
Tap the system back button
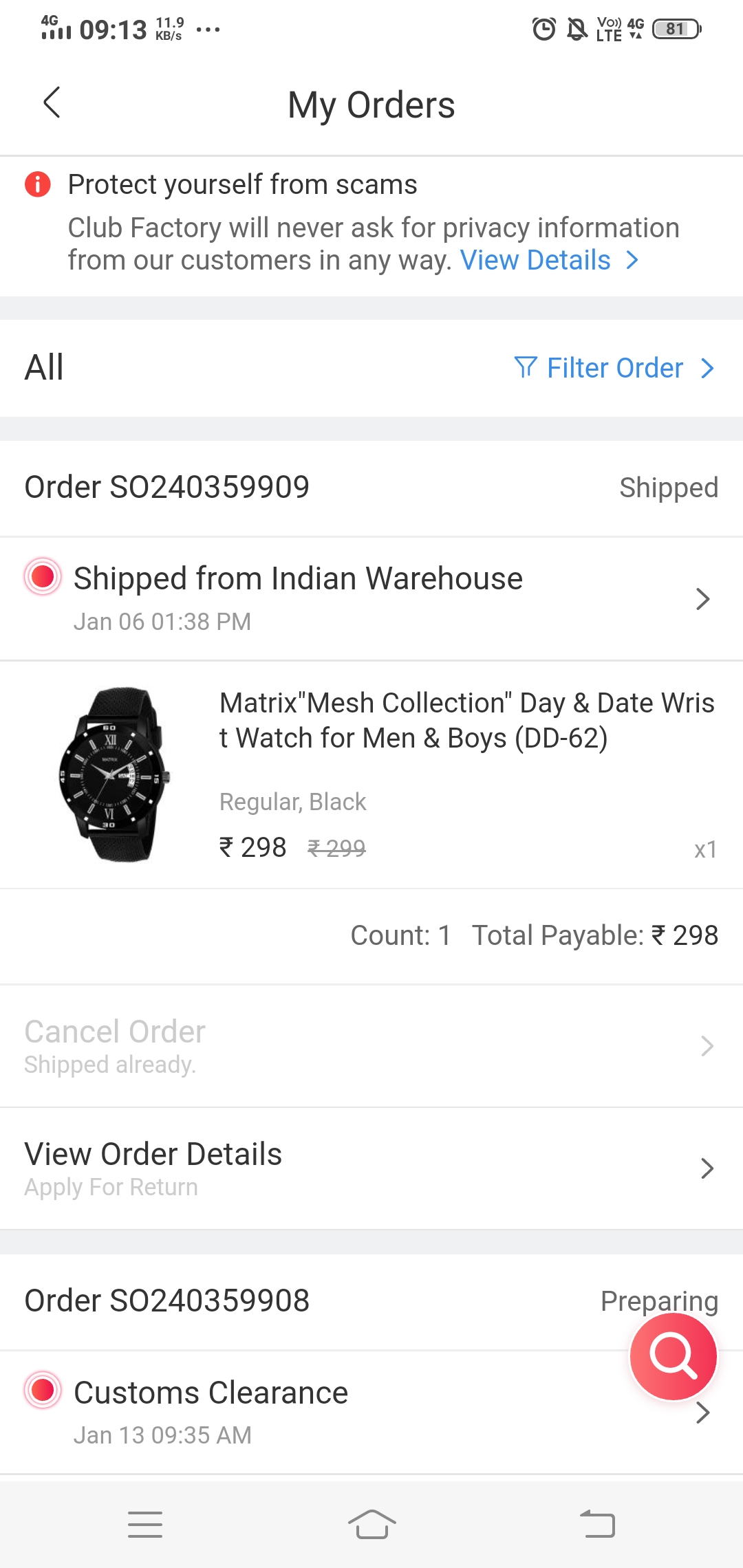coord(597,1524)
